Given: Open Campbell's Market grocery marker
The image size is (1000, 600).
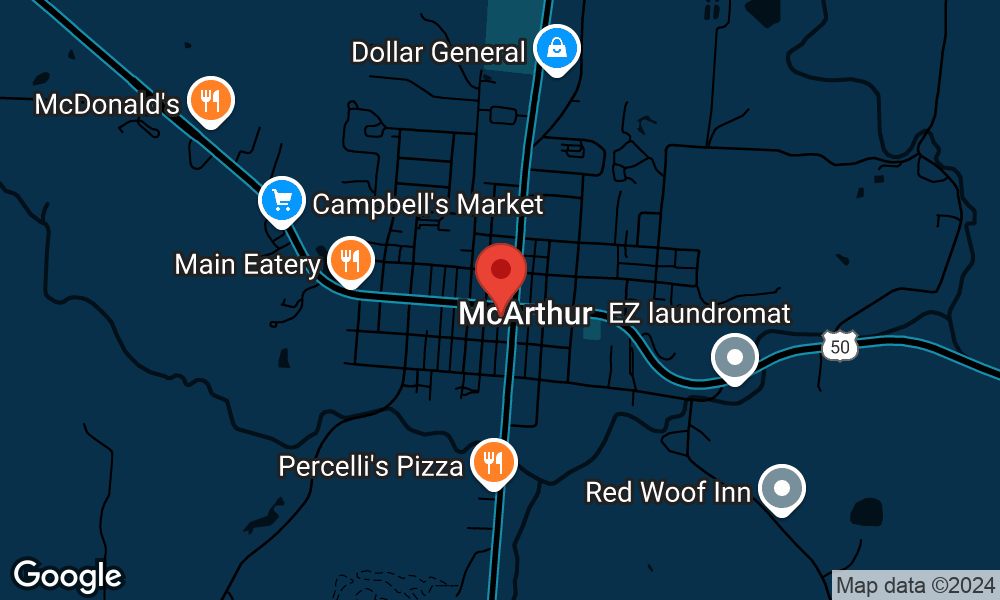Looking at the screenshot, I should click(x=282, y=200).
